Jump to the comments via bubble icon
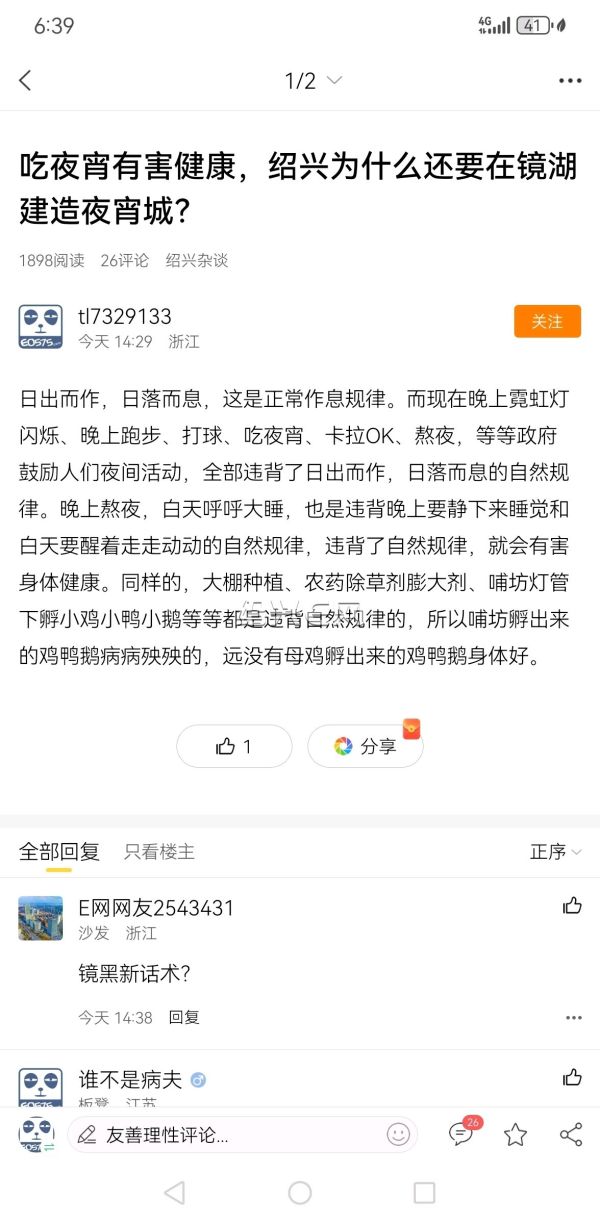 [461, 1134]
